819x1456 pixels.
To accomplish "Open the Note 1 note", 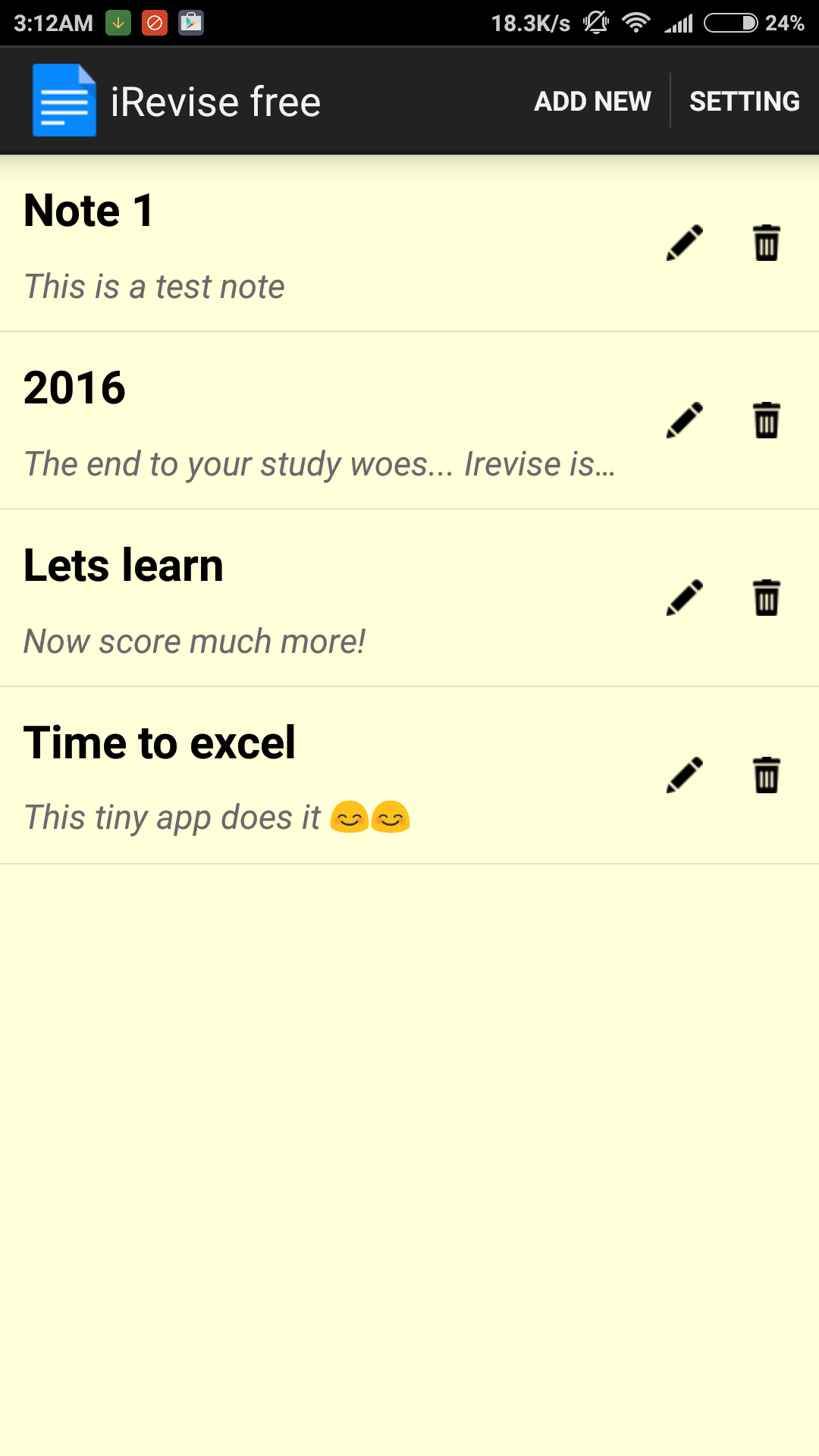I will [x=303, y=244].
